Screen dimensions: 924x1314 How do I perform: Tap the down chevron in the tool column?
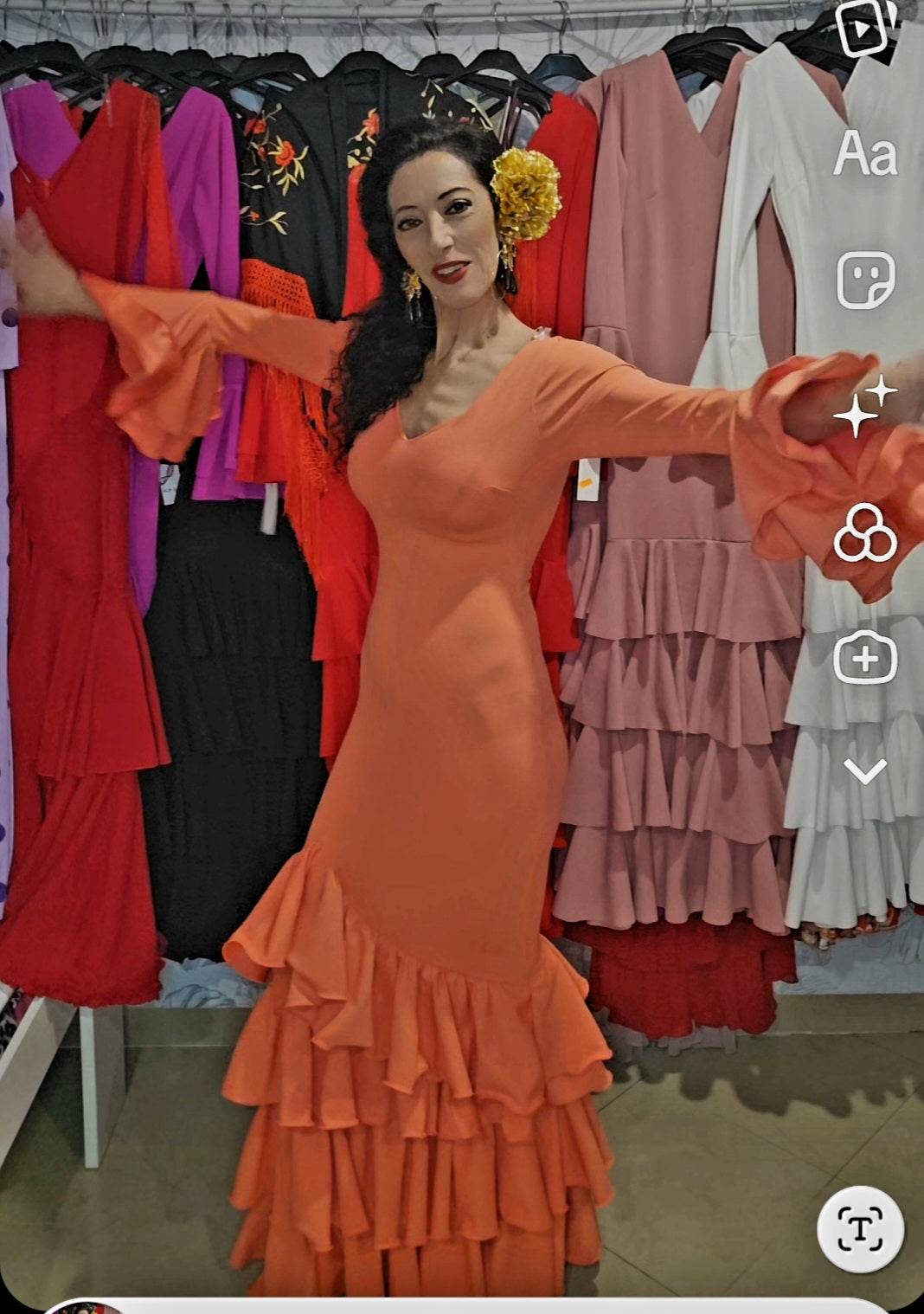pyautogui.click(x=865, y=770)
